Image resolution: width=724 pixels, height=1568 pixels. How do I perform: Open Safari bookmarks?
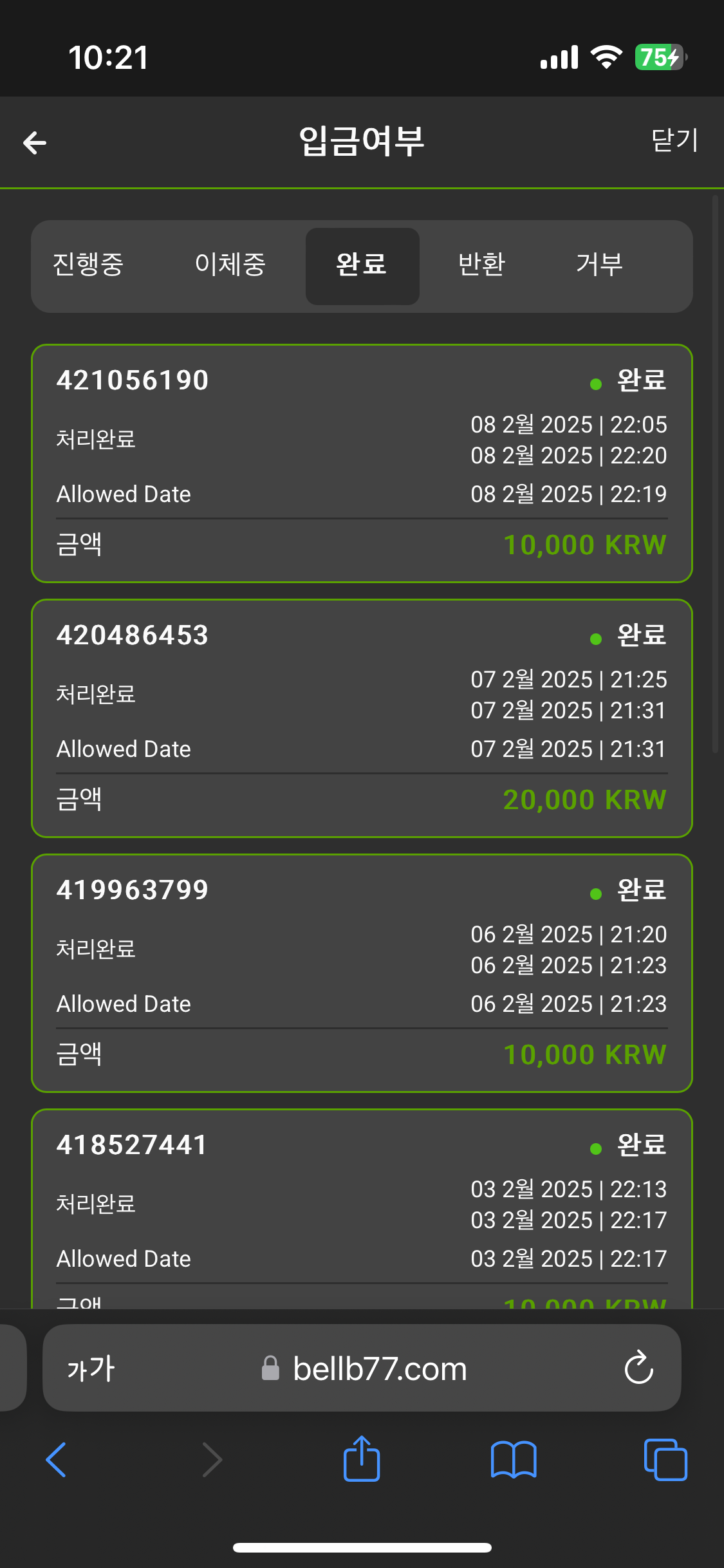(513, 1459)
